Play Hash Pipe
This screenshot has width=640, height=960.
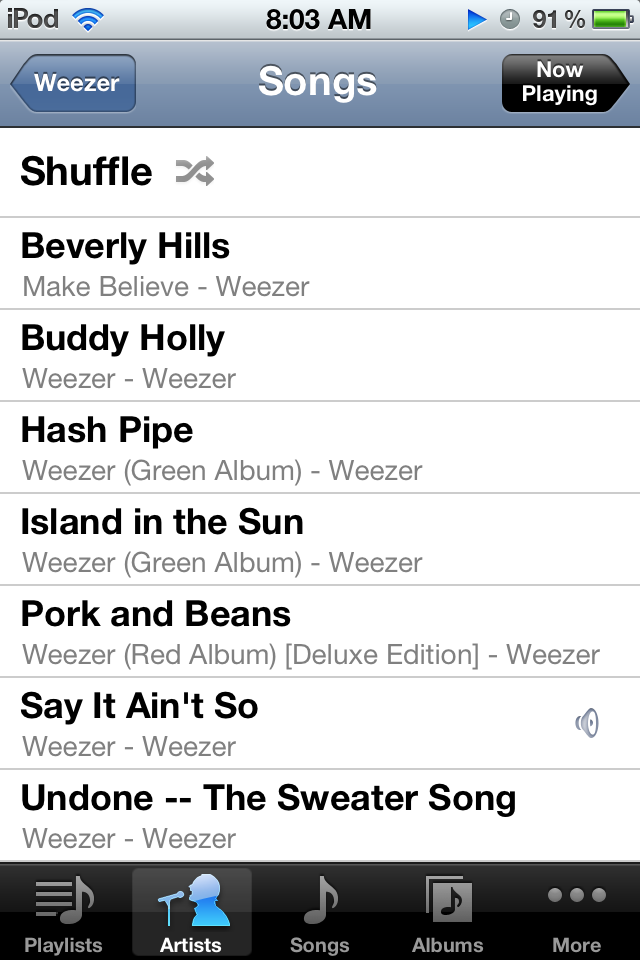click(320, 448)
